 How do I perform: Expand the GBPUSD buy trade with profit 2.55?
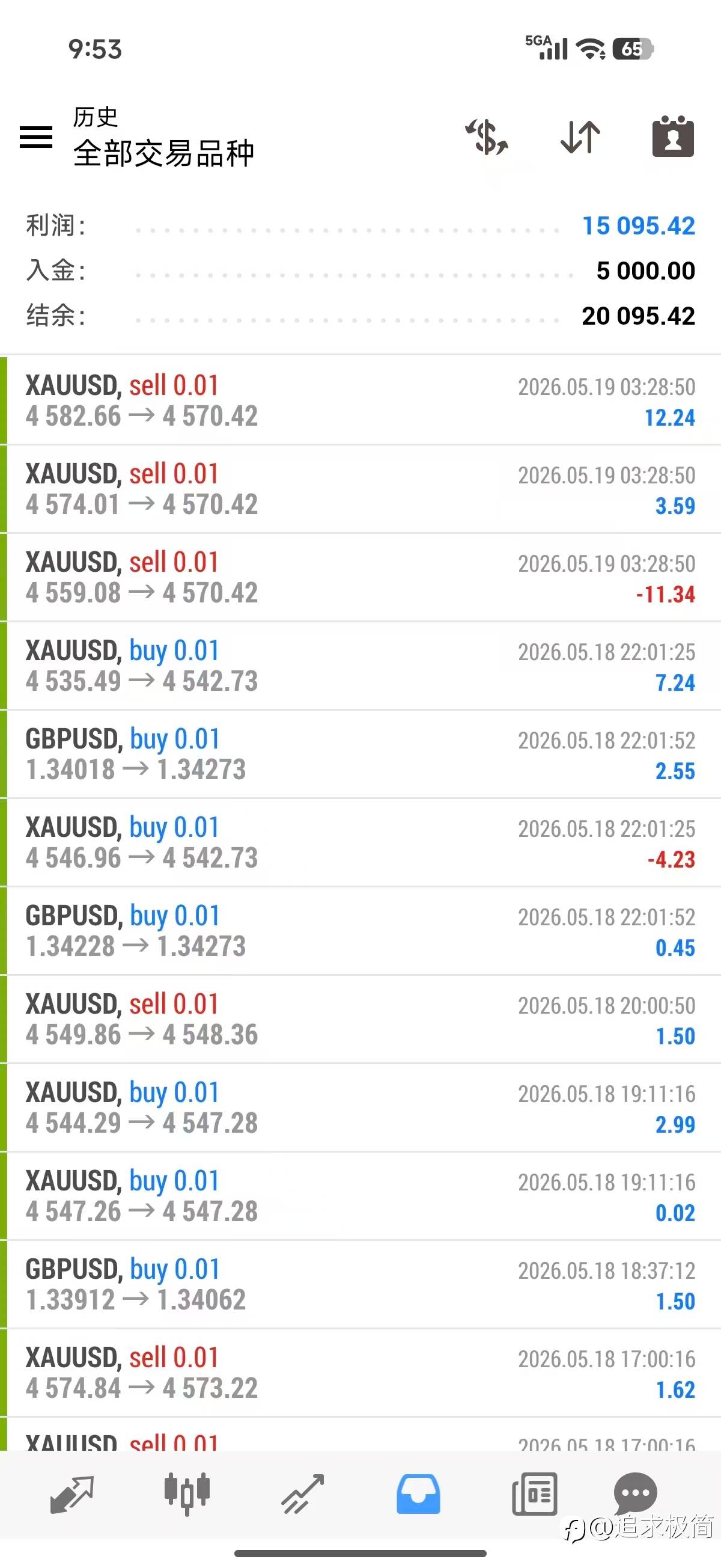[360, 754]
